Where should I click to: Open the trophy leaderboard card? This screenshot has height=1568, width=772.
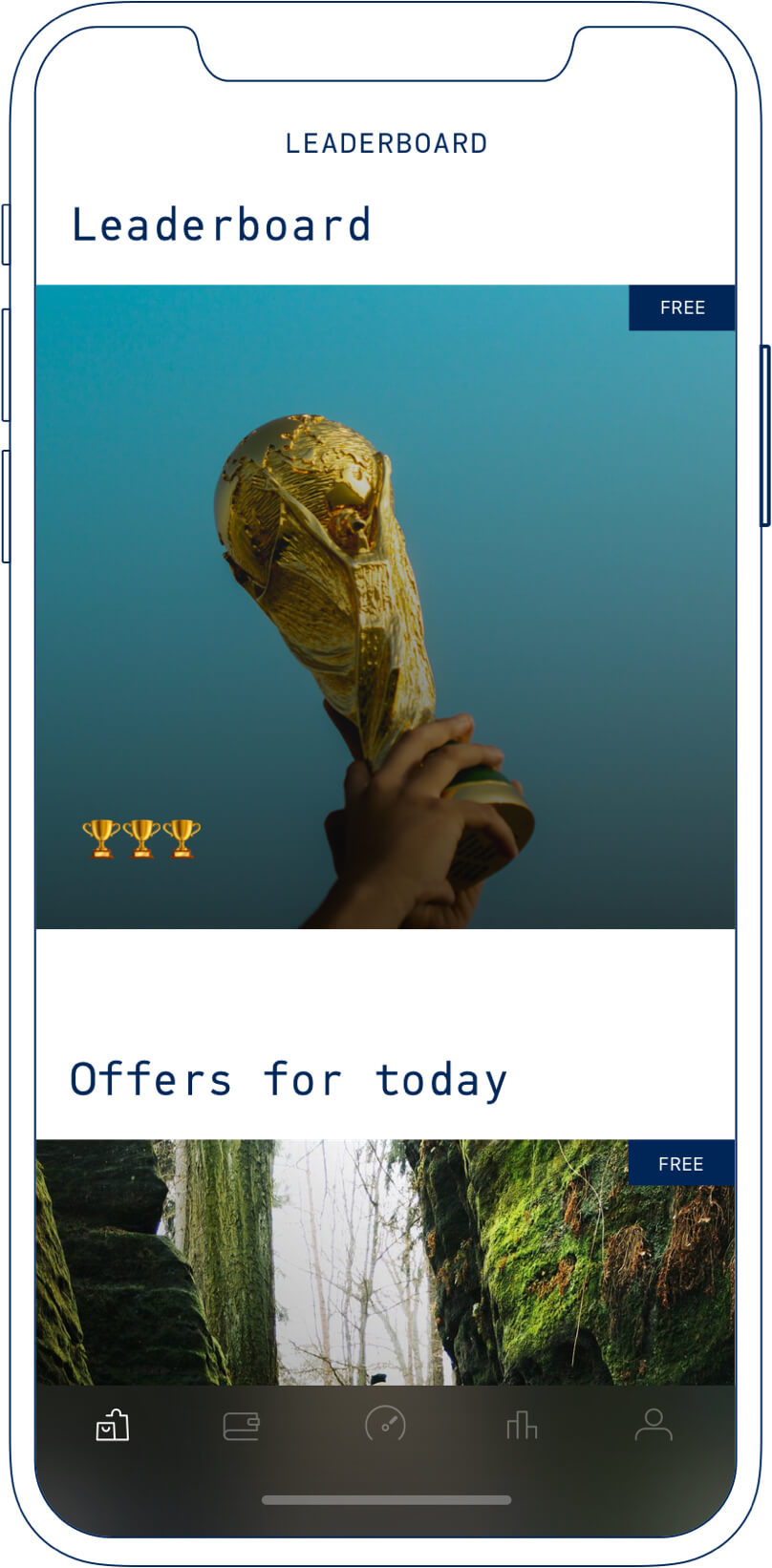tap(385, 606)
